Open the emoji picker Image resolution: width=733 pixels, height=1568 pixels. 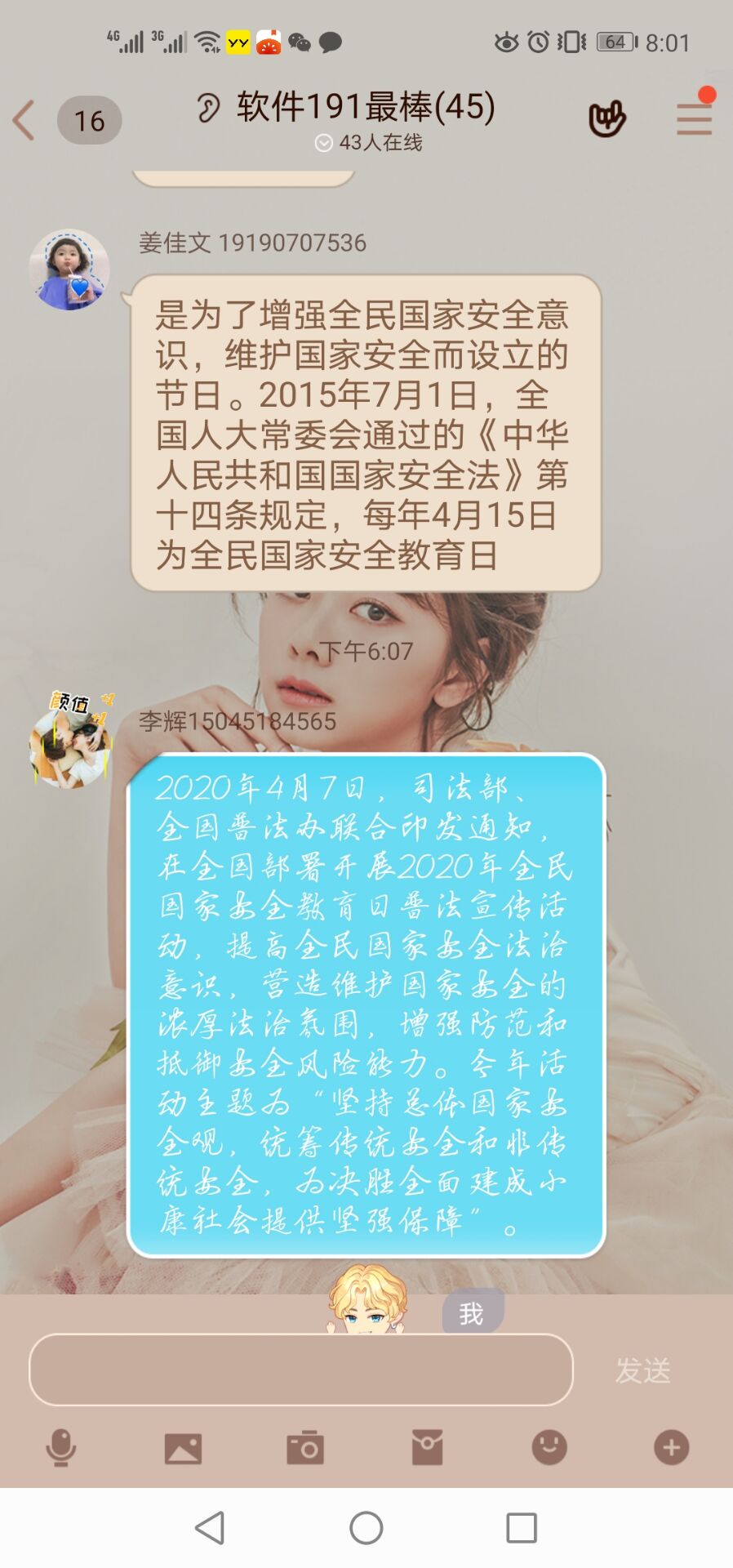pyautogui.click(x=549, y=1448)
